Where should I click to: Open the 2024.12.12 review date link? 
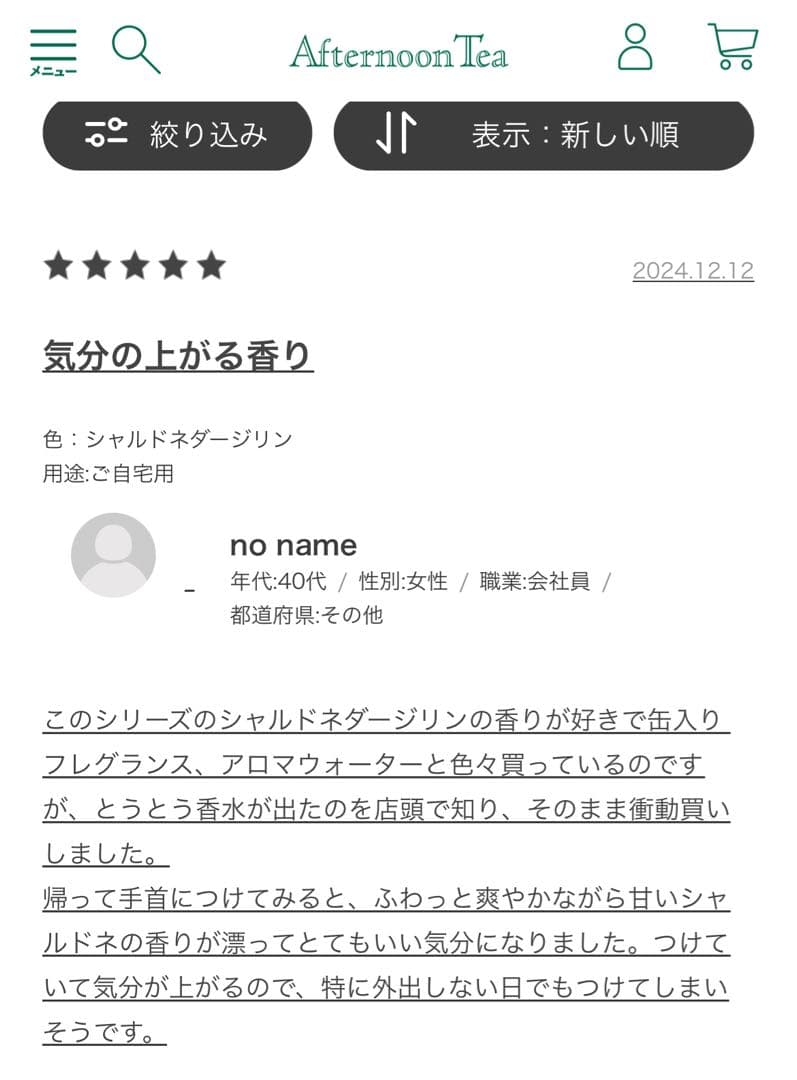(692, 271)
